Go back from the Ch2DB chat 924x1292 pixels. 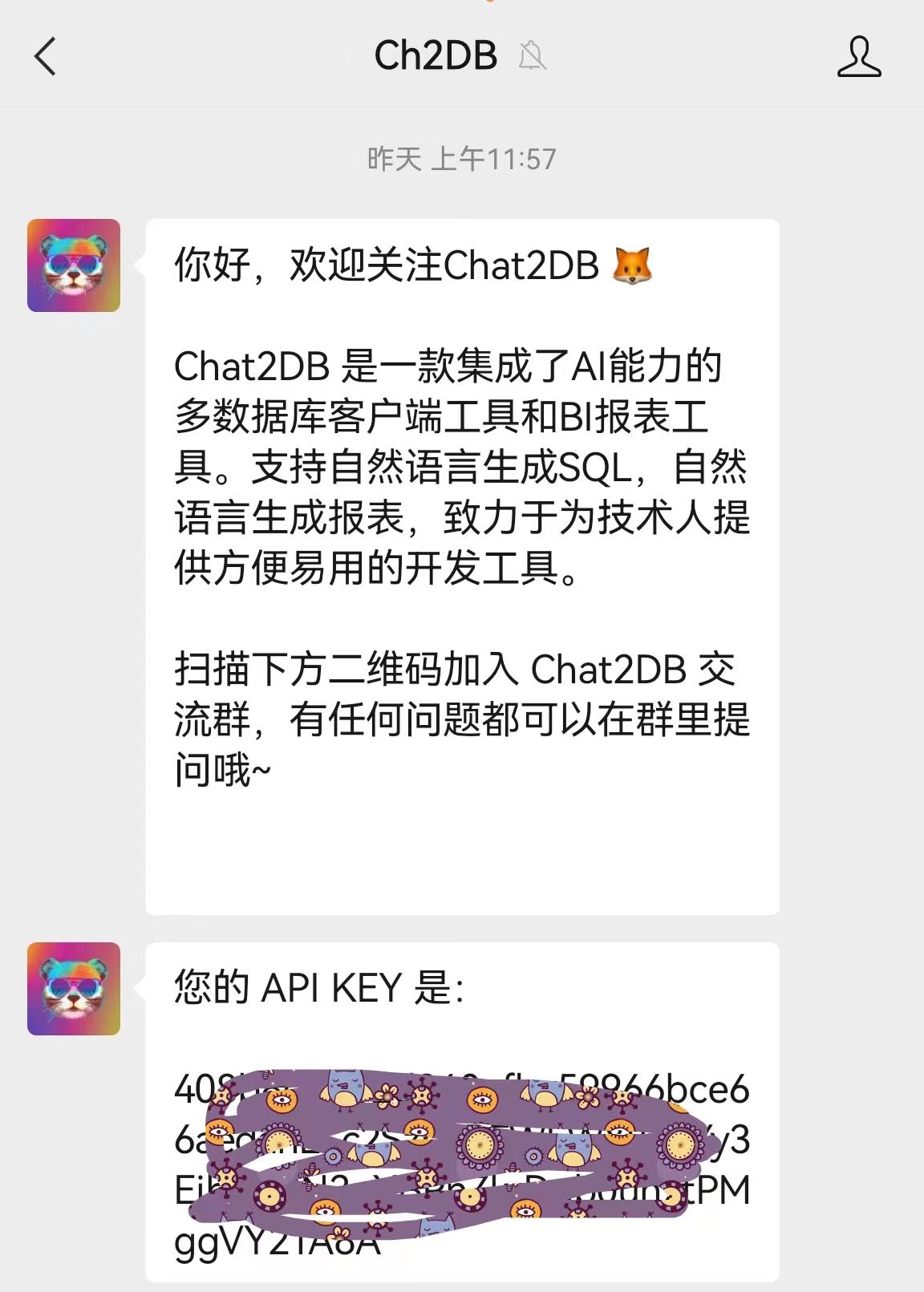click(46, 57)
